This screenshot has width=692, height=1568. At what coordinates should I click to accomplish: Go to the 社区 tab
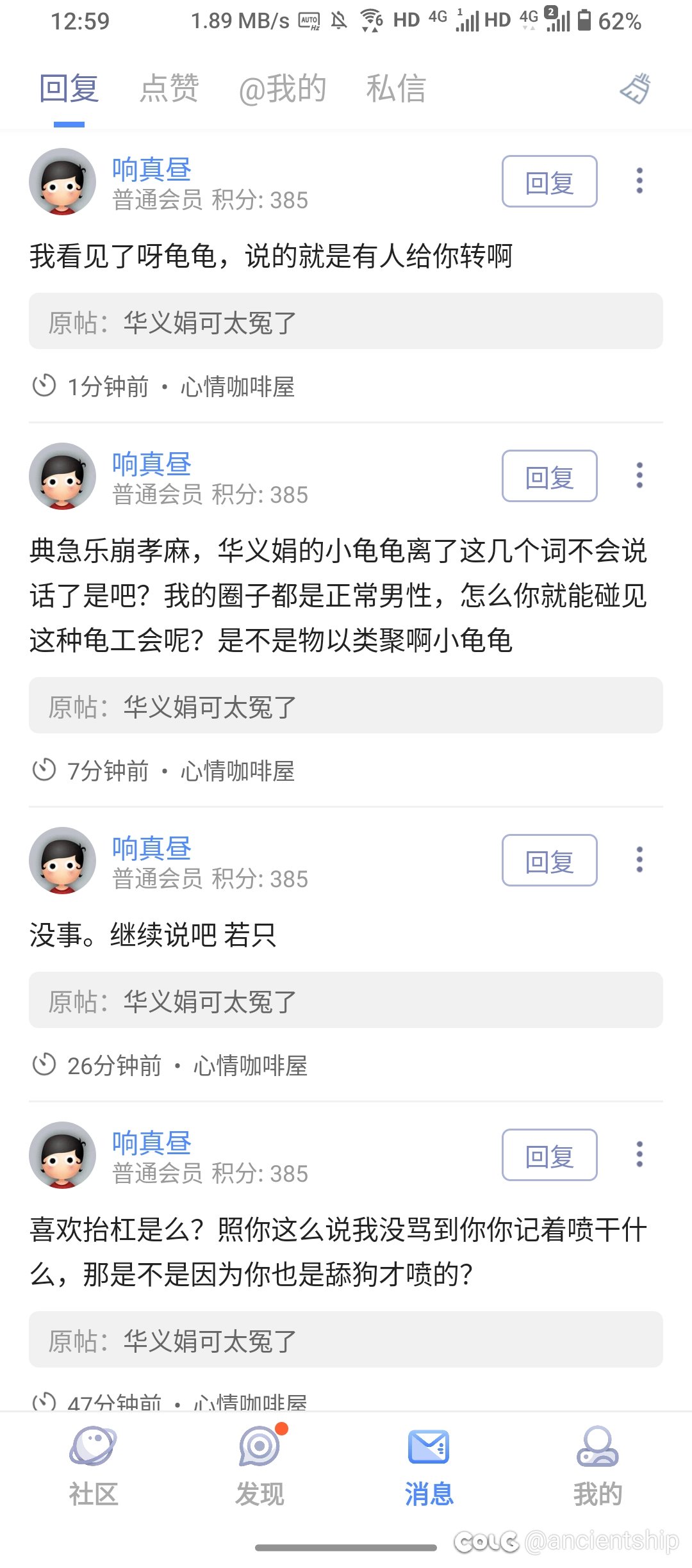(94, 1466)
